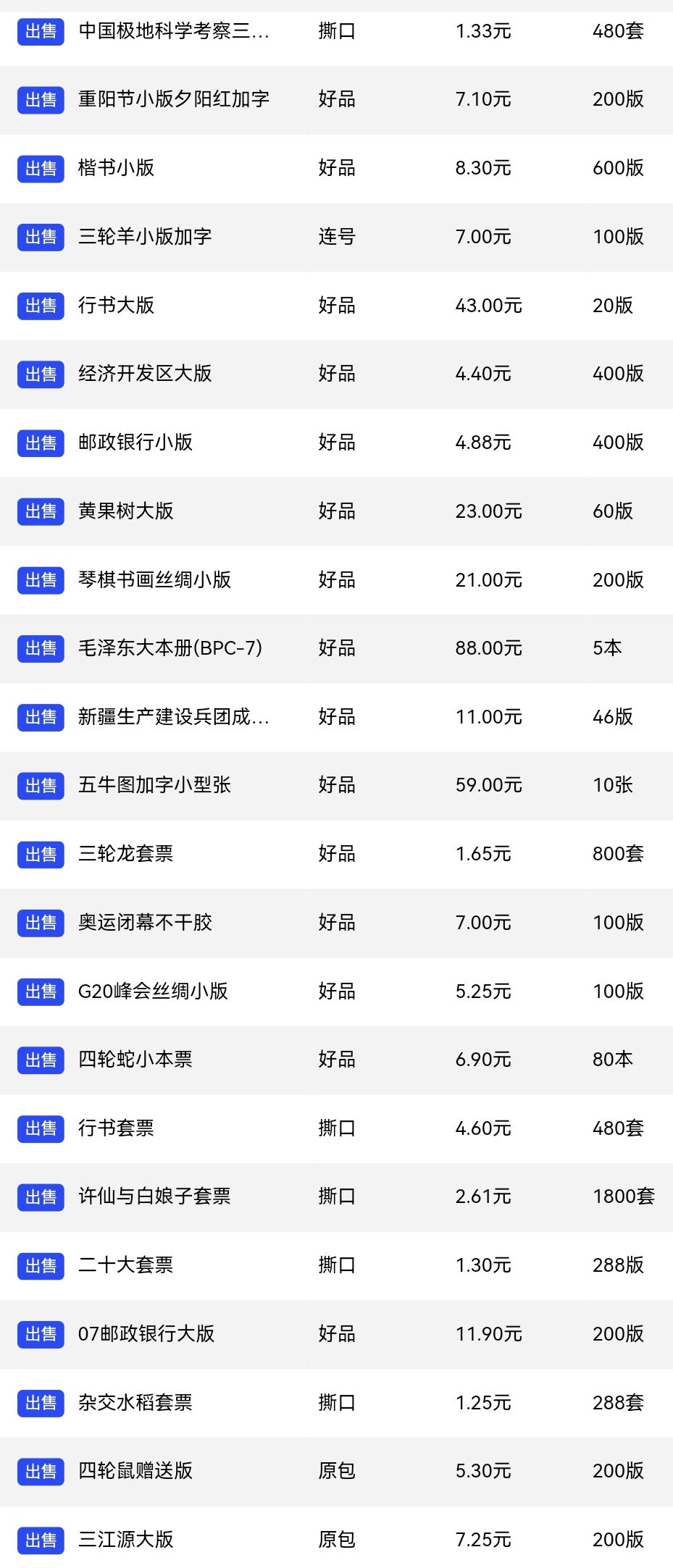Open the 三轮龙套票 listing

tap(336, 854)
